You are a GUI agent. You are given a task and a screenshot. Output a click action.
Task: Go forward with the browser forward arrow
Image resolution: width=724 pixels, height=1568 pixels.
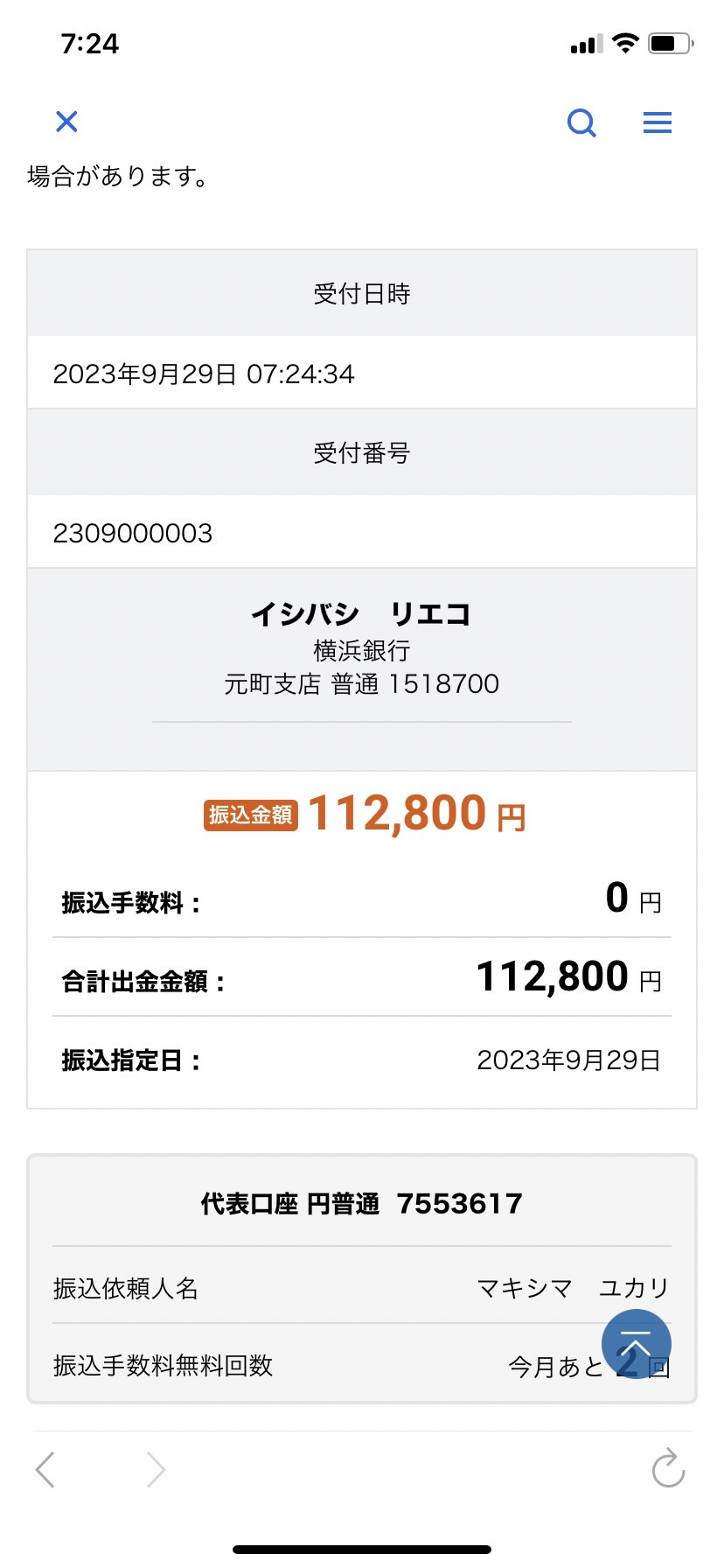point(156,1469)
